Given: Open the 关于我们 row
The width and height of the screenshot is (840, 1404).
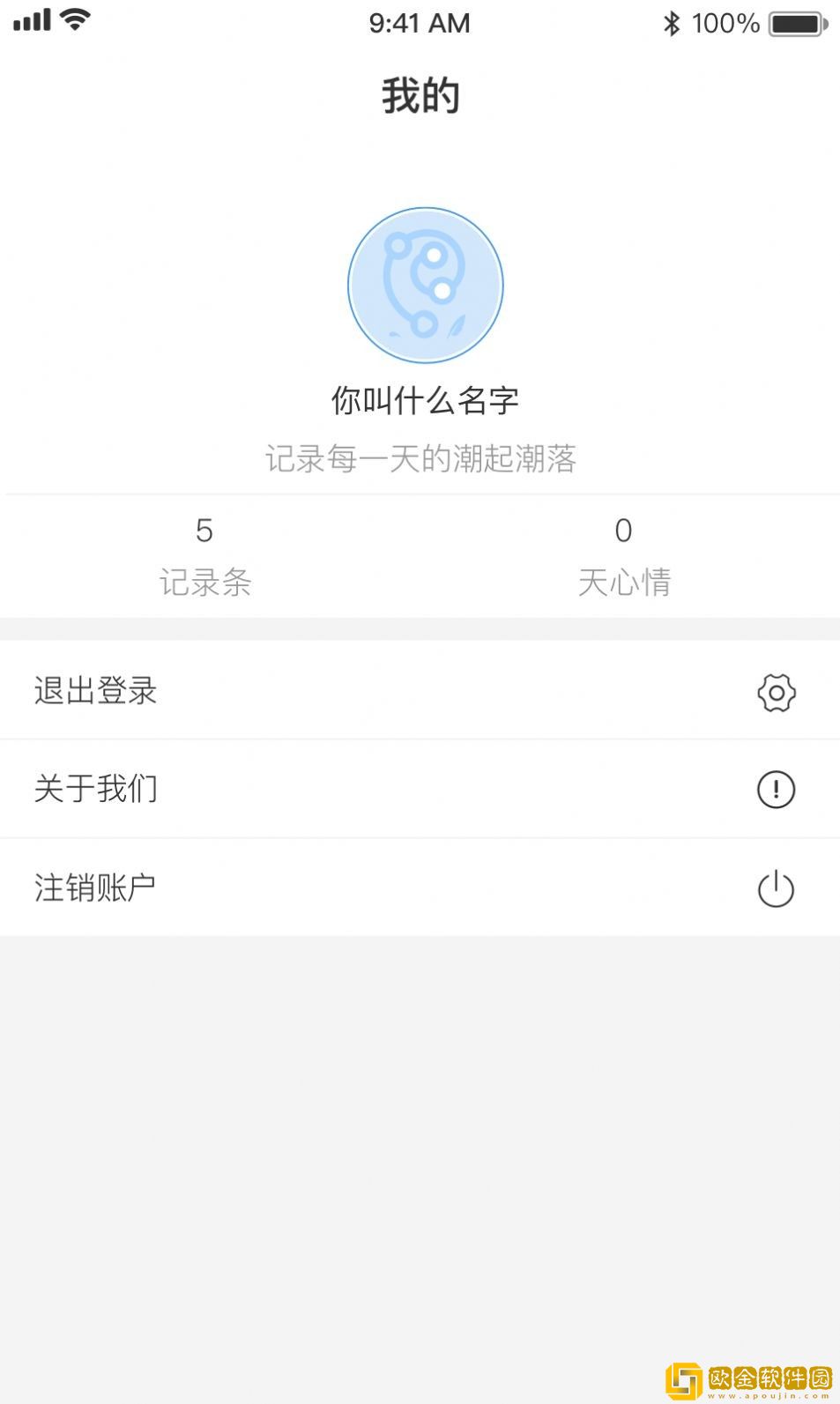Looking at the screenshot, I should click(420, 789).
